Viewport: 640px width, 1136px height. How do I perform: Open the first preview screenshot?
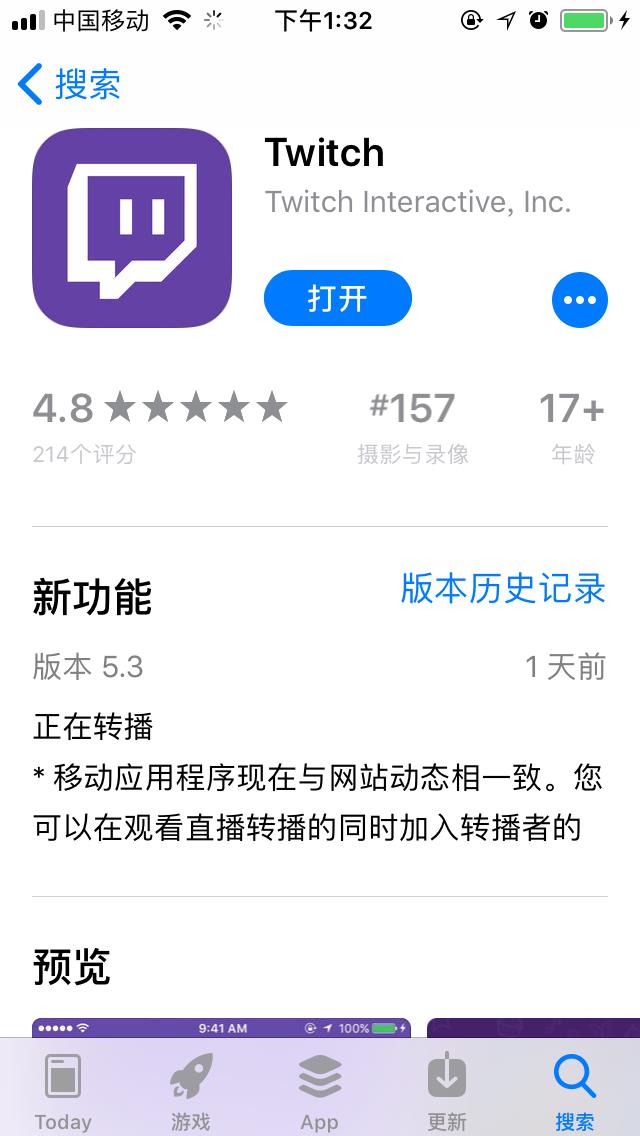(x=220, y=1028)
